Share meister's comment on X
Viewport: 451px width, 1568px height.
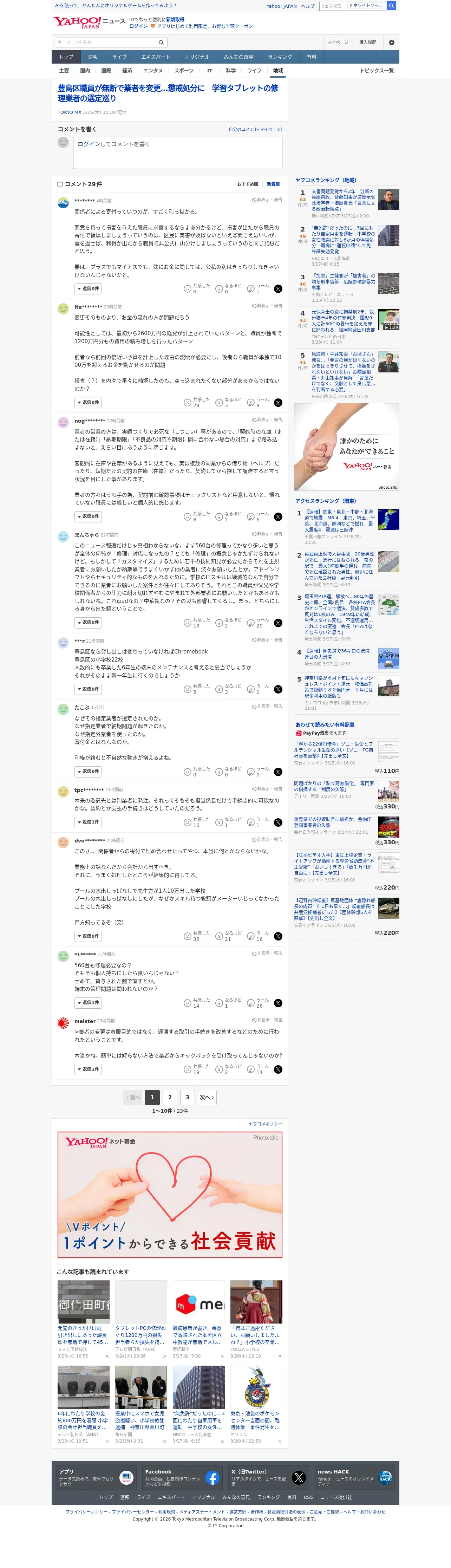(278, 1069)
